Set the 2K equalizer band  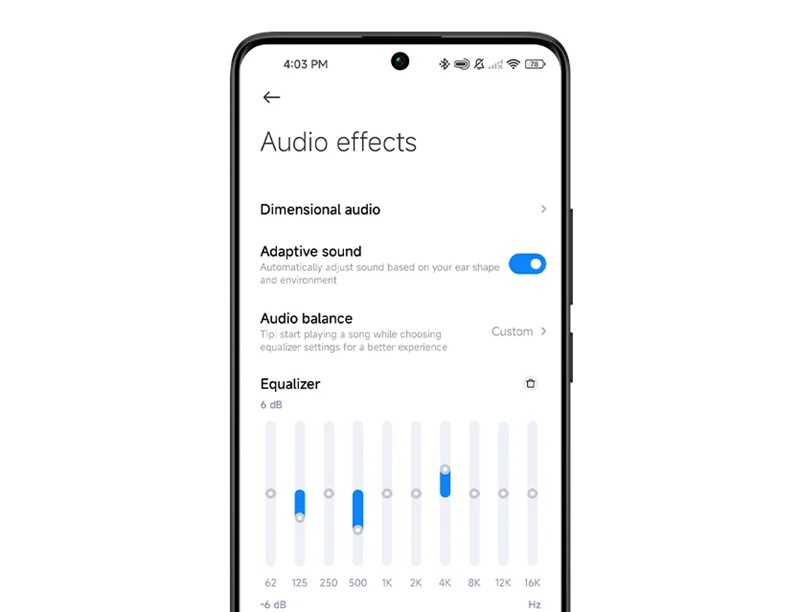416,493
